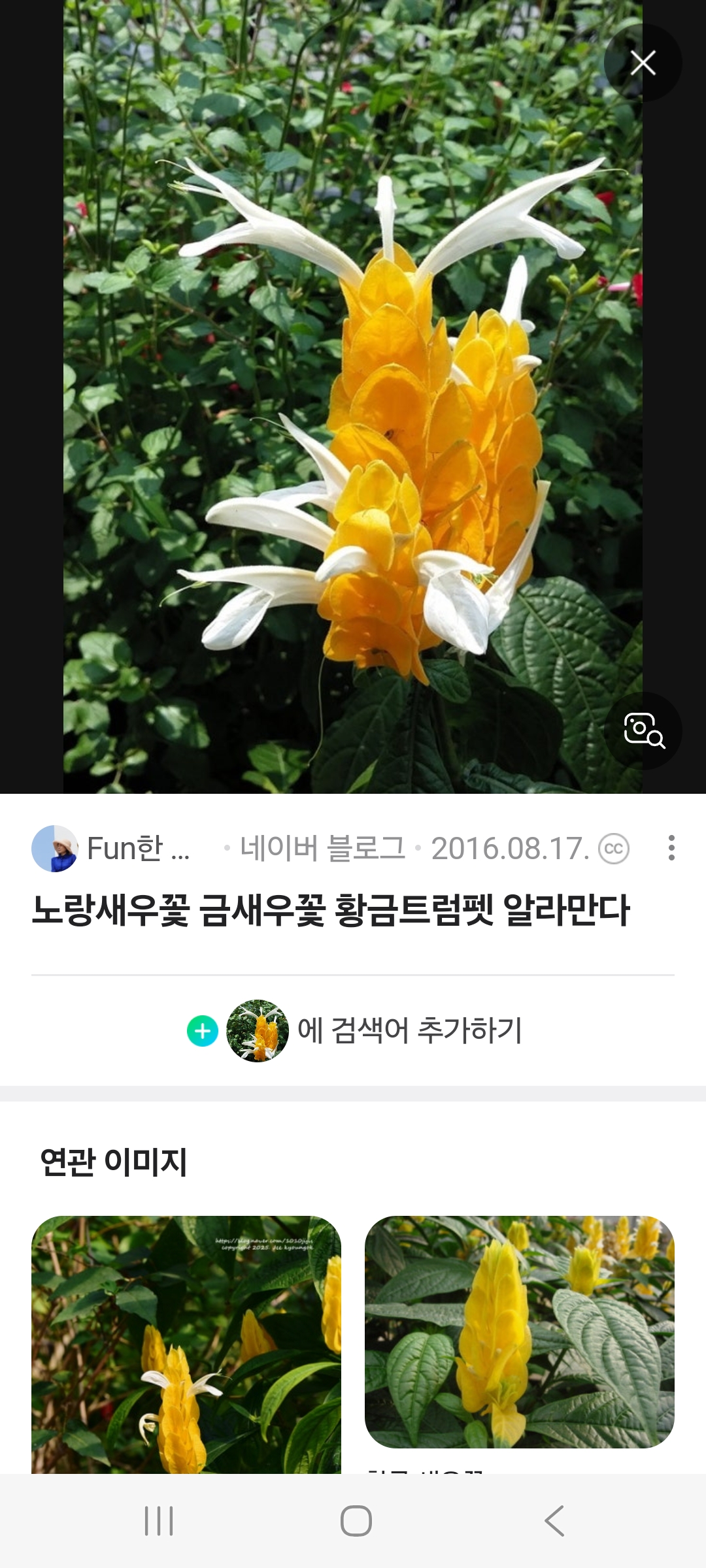Open the related image with large ribbed leaves
The width and height of the screenshot is (706, 1568).
pos(519,1331)
